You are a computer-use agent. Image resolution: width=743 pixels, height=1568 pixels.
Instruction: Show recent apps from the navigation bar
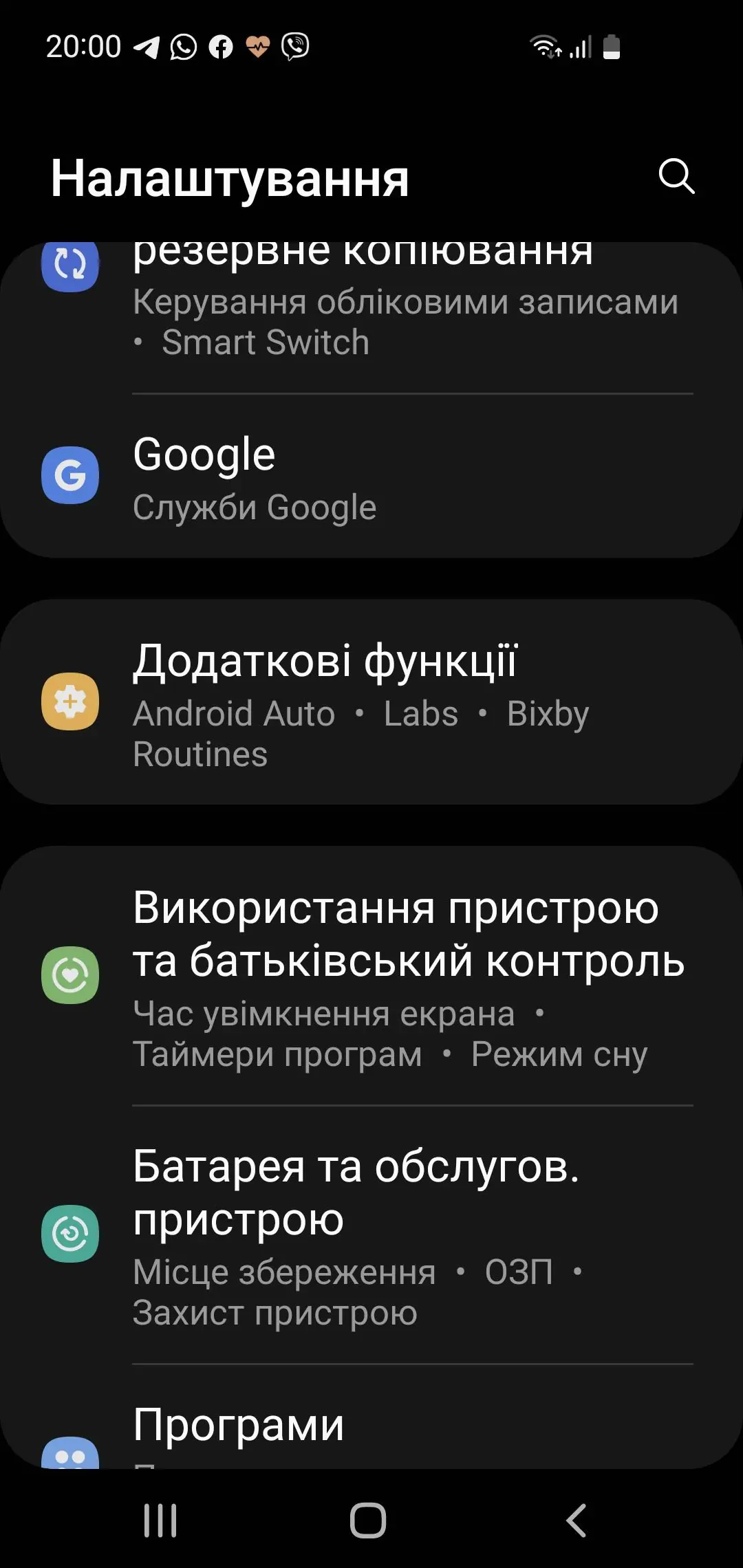160,1521
